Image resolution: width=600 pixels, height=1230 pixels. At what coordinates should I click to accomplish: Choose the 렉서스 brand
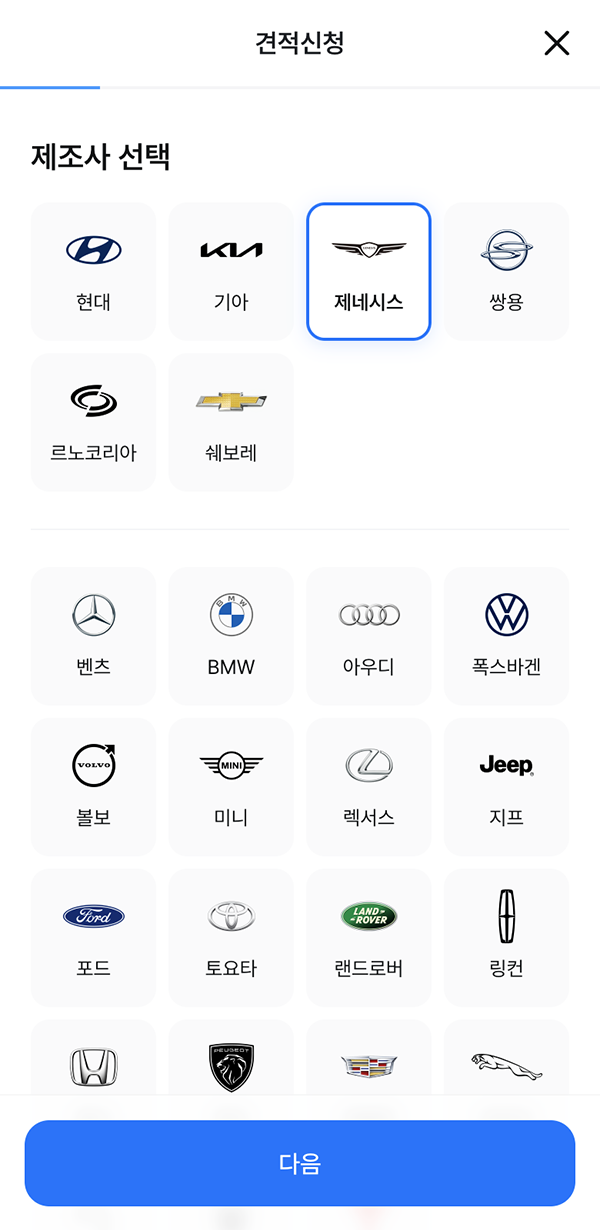[x=369, y=787]
